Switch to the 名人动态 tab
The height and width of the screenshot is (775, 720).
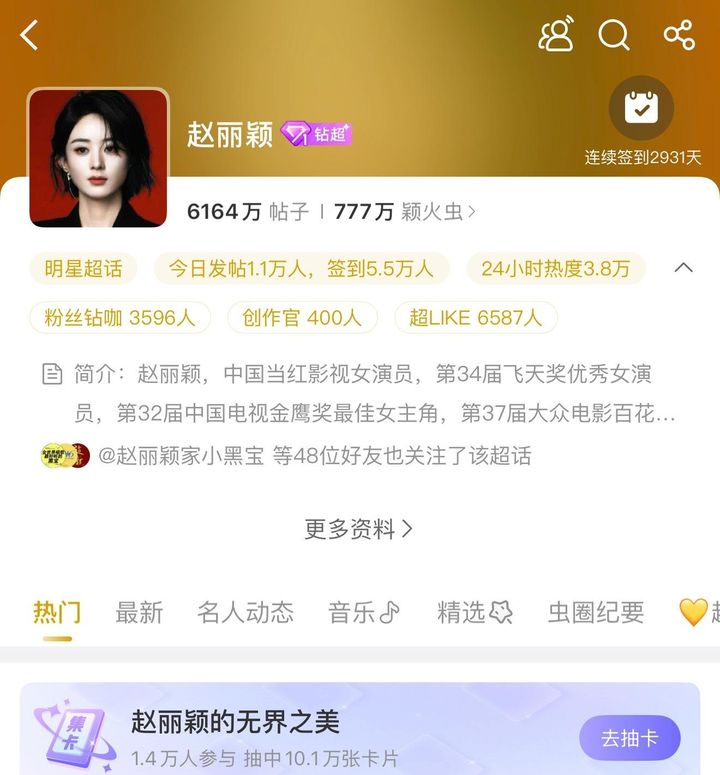tap(245, 612)
